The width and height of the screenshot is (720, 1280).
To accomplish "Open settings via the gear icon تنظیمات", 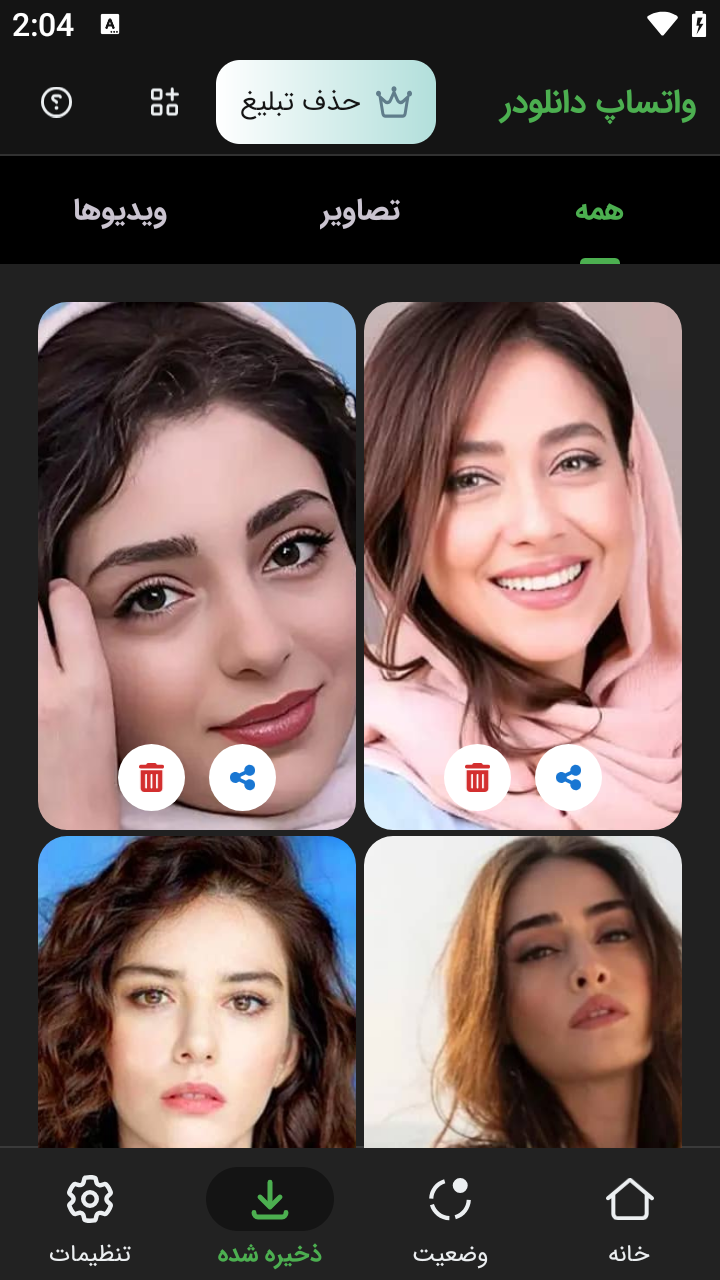I will click(x=90, y=1198).
